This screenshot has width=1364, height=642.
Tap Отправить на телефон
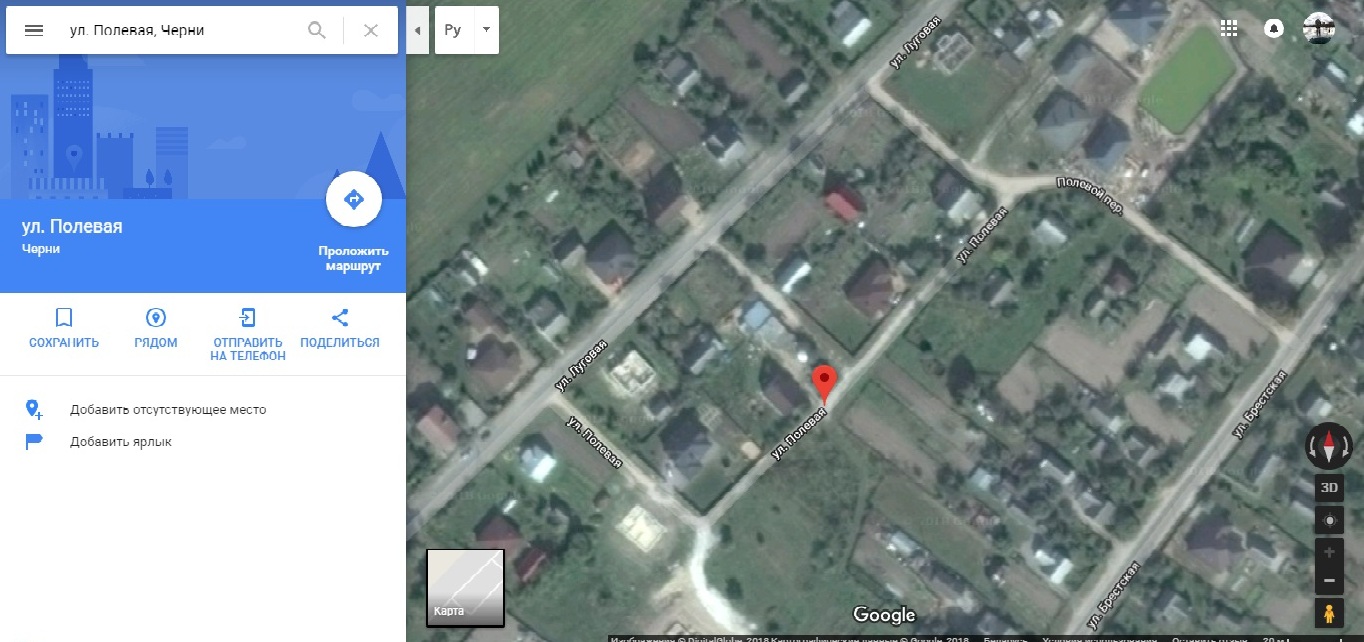pyautogui.click(x=247, y=332)
